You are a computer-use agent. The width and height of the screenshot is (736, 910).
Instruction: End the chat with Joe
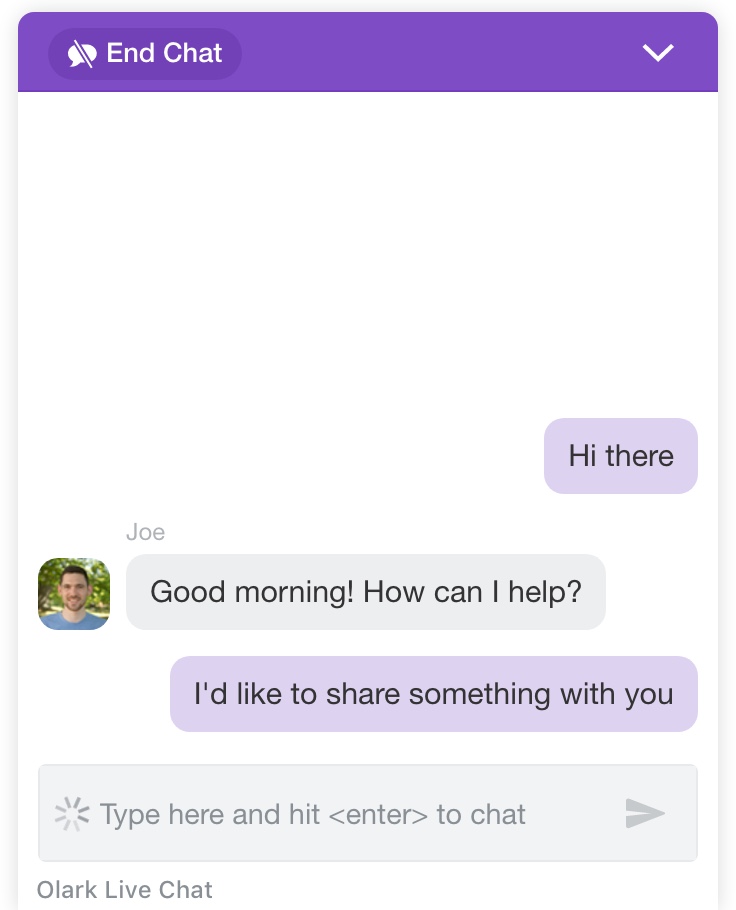[145, 54]
